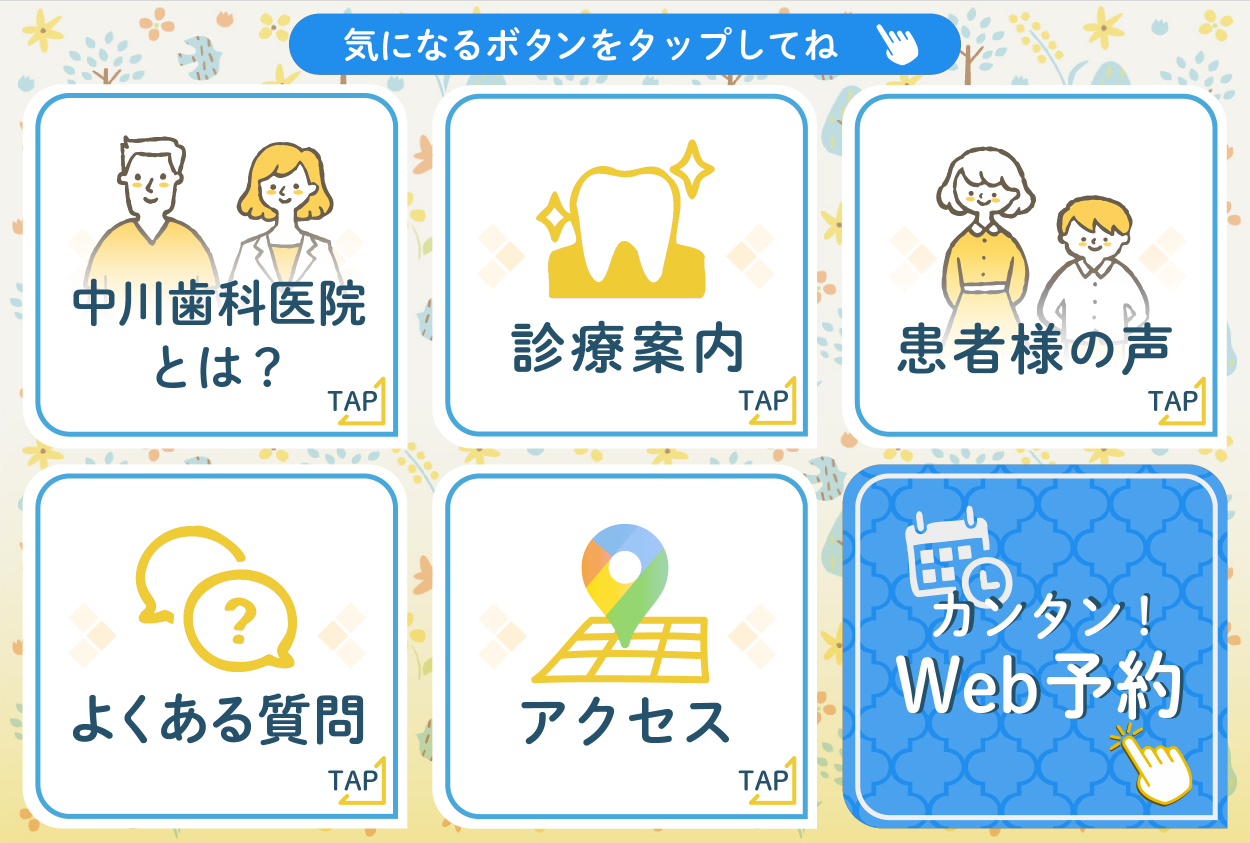
Task: Start the カンタン！Web予約 booking
Action: pos(1036,645)
